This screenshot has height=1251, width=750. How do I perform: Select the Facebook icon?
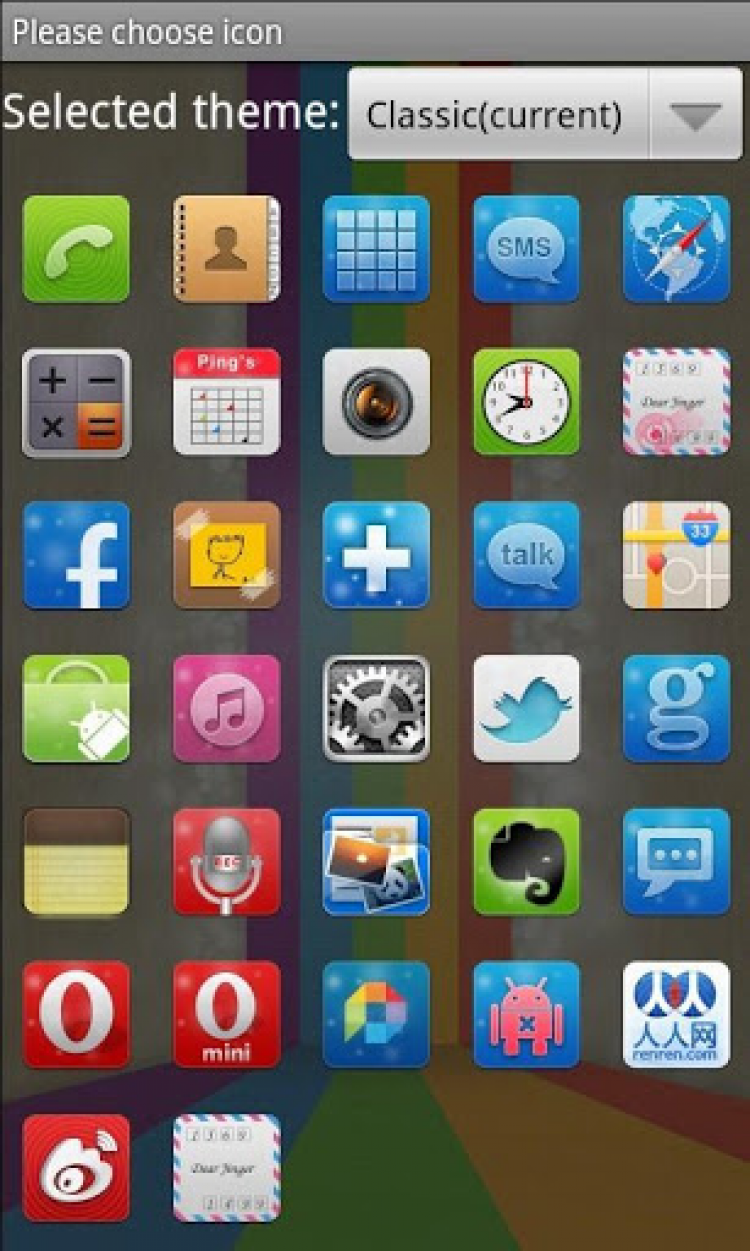coord(76,555)
